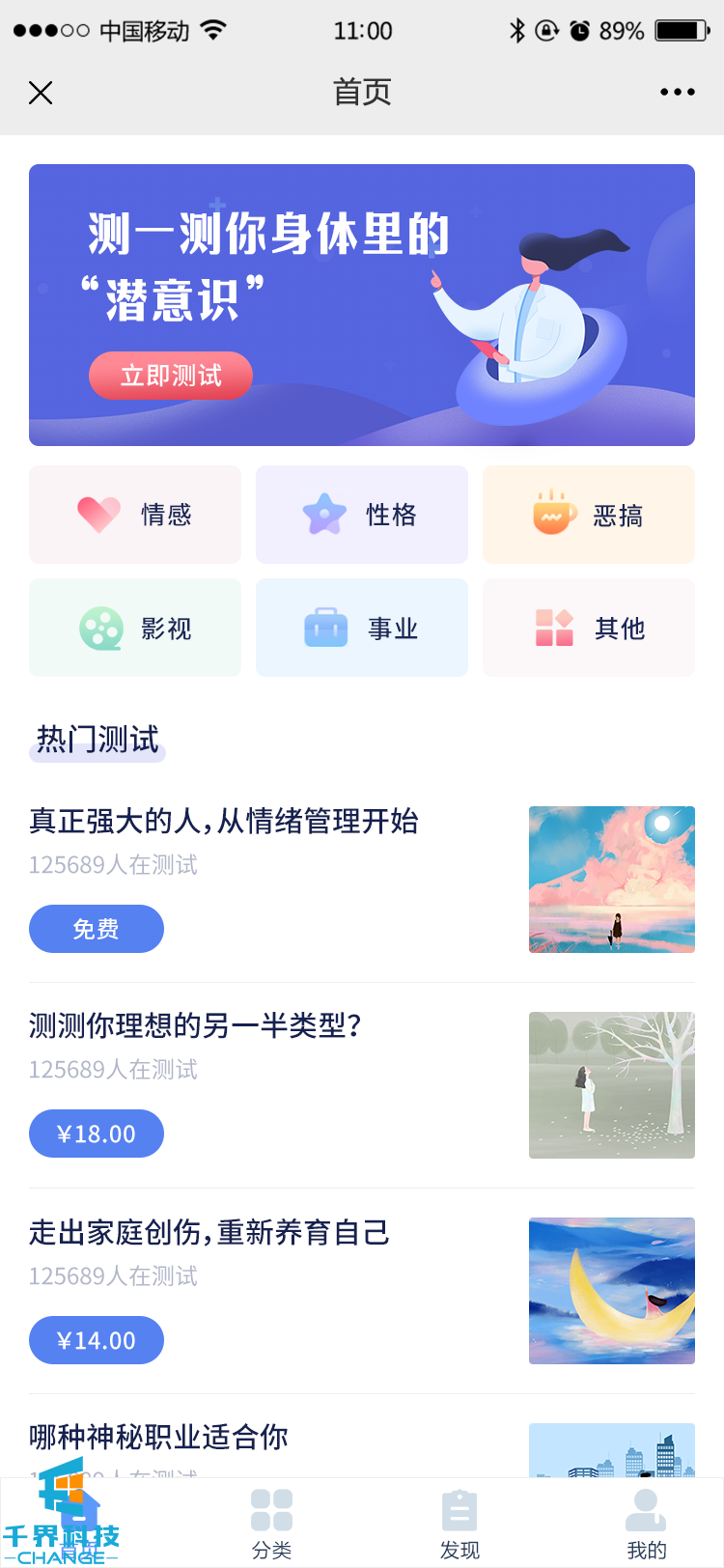The width and height of the screenshot is (724, 1568).
Task: Buy the test priced ¥18.00
Action: point(97,1134)
